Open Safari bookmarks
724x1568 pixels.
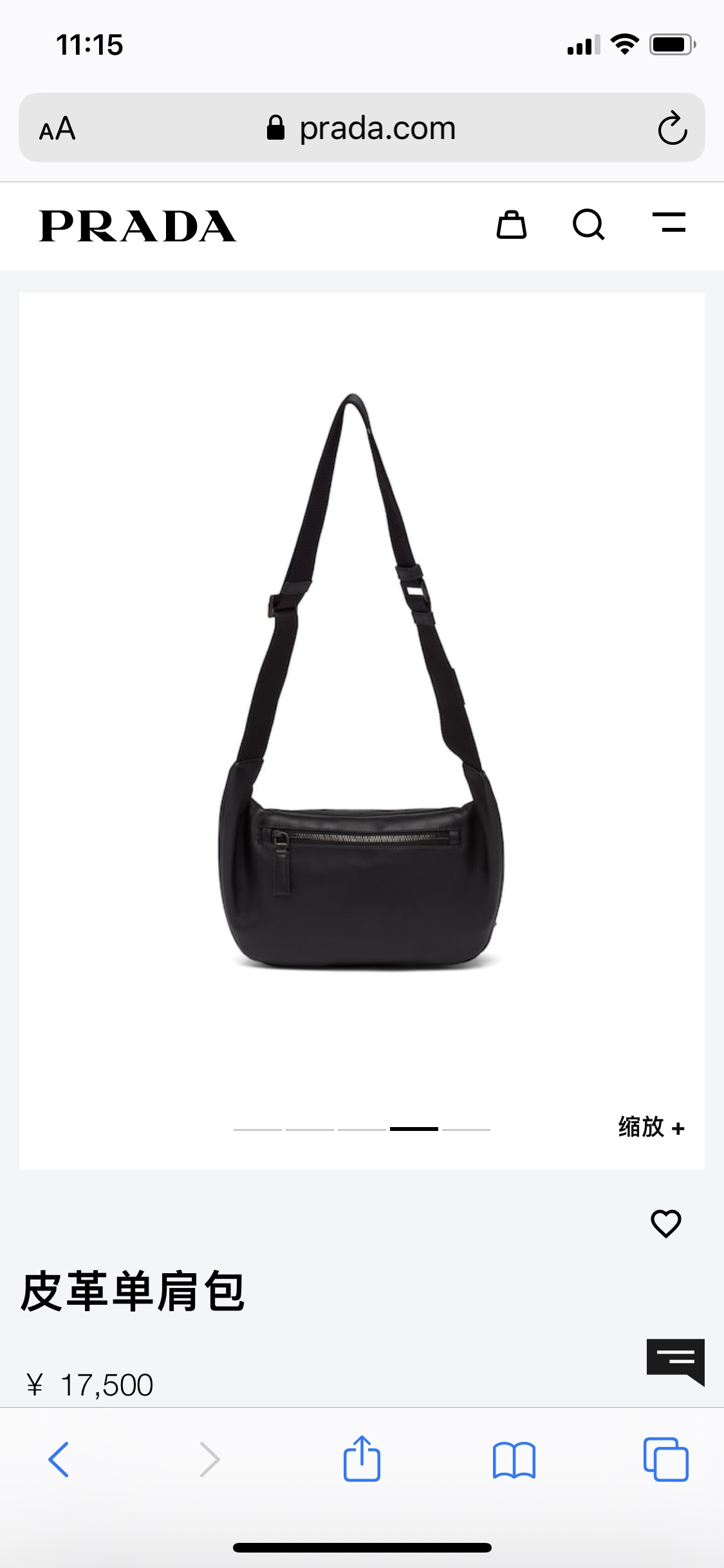[514, 1459]
